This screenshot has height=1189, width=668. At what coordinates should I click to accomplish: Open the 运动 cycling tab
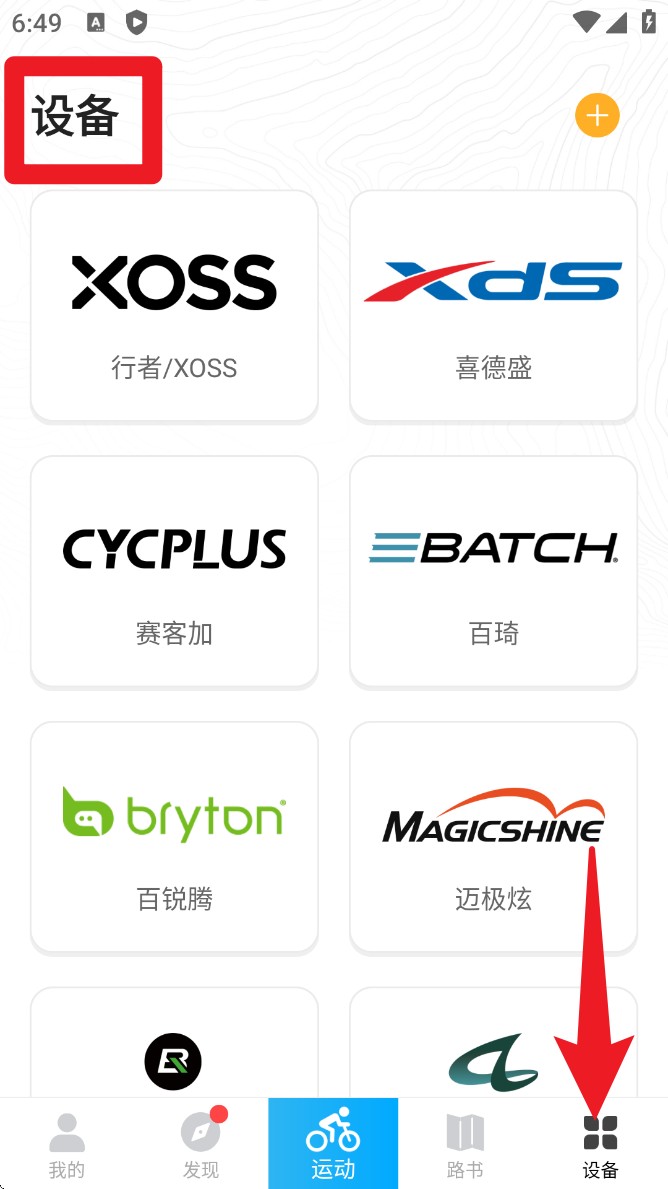point(333,1145)
